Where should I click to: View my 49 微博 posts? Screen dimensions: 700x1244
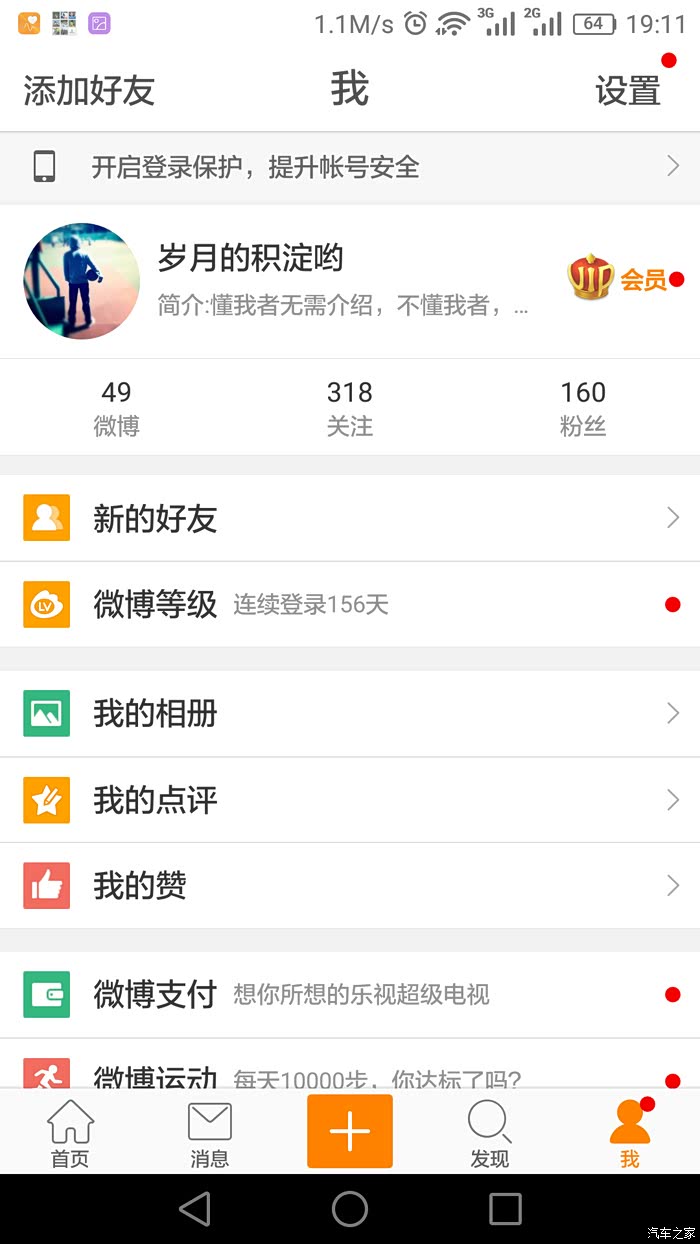coord(116,408)
